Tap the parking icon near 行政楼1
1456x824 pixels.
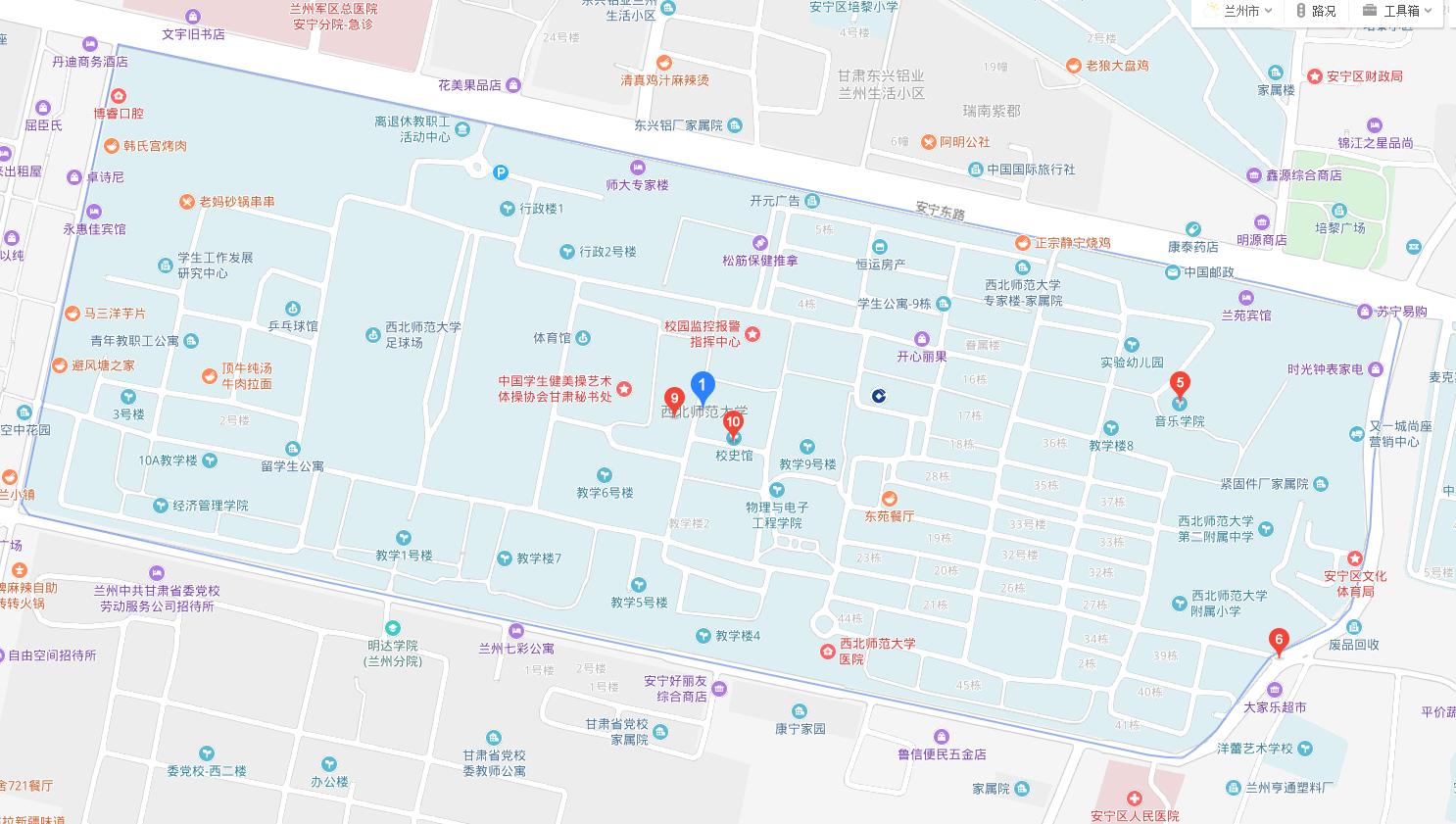tap(501, 172)
